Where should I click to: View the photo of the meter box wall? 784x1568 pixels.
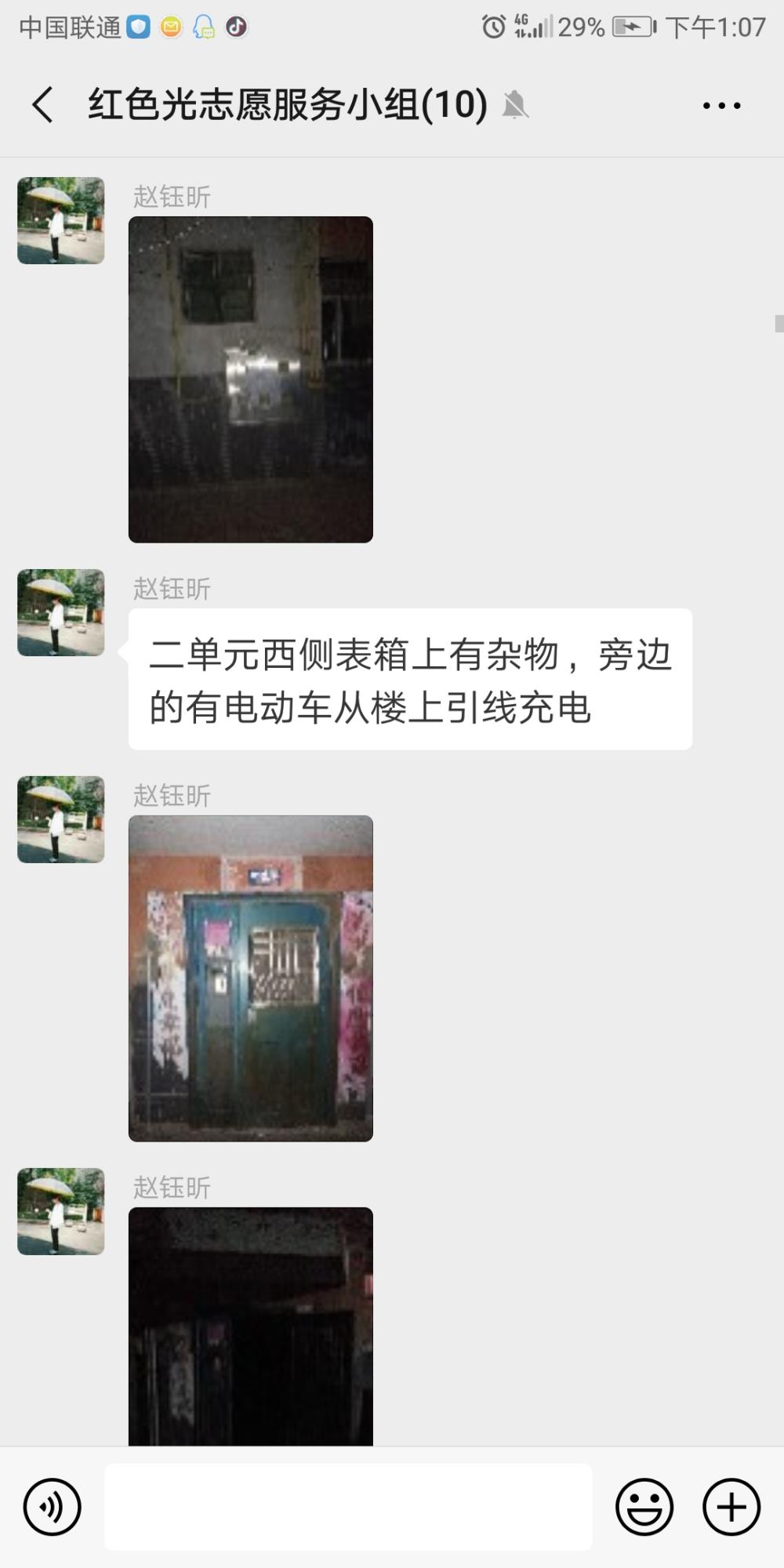pyautogui.click(x=251, y=379)
